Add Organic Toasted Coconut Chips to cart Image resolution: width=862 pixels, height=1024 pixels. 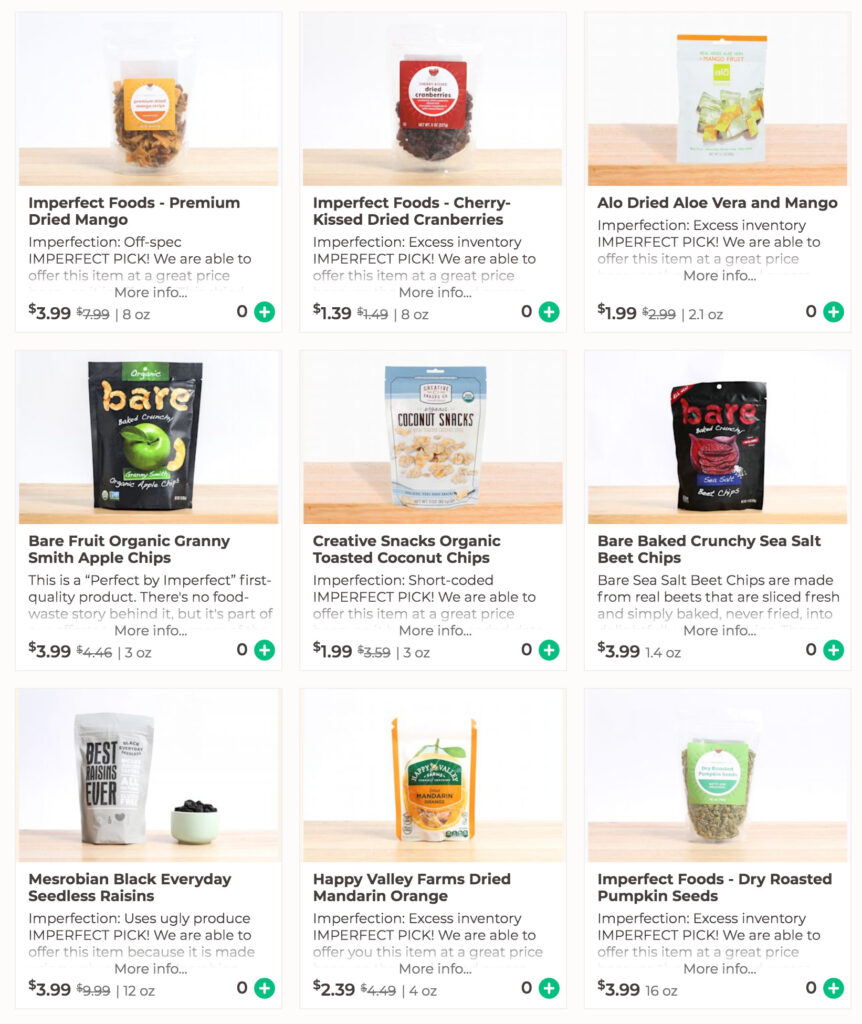coord(549,650)
